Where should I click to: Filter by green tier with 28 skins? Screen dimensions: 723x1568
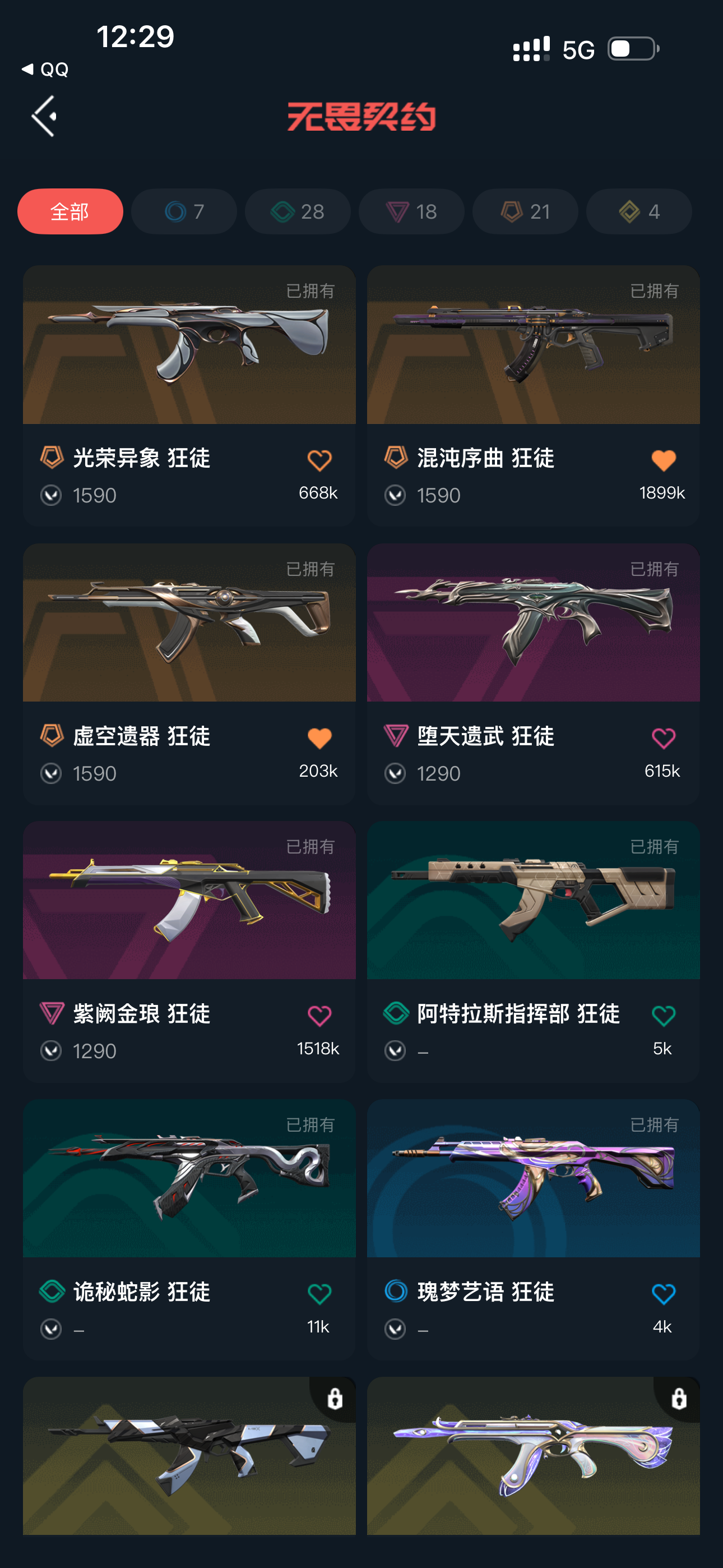[x=298, y=211]
